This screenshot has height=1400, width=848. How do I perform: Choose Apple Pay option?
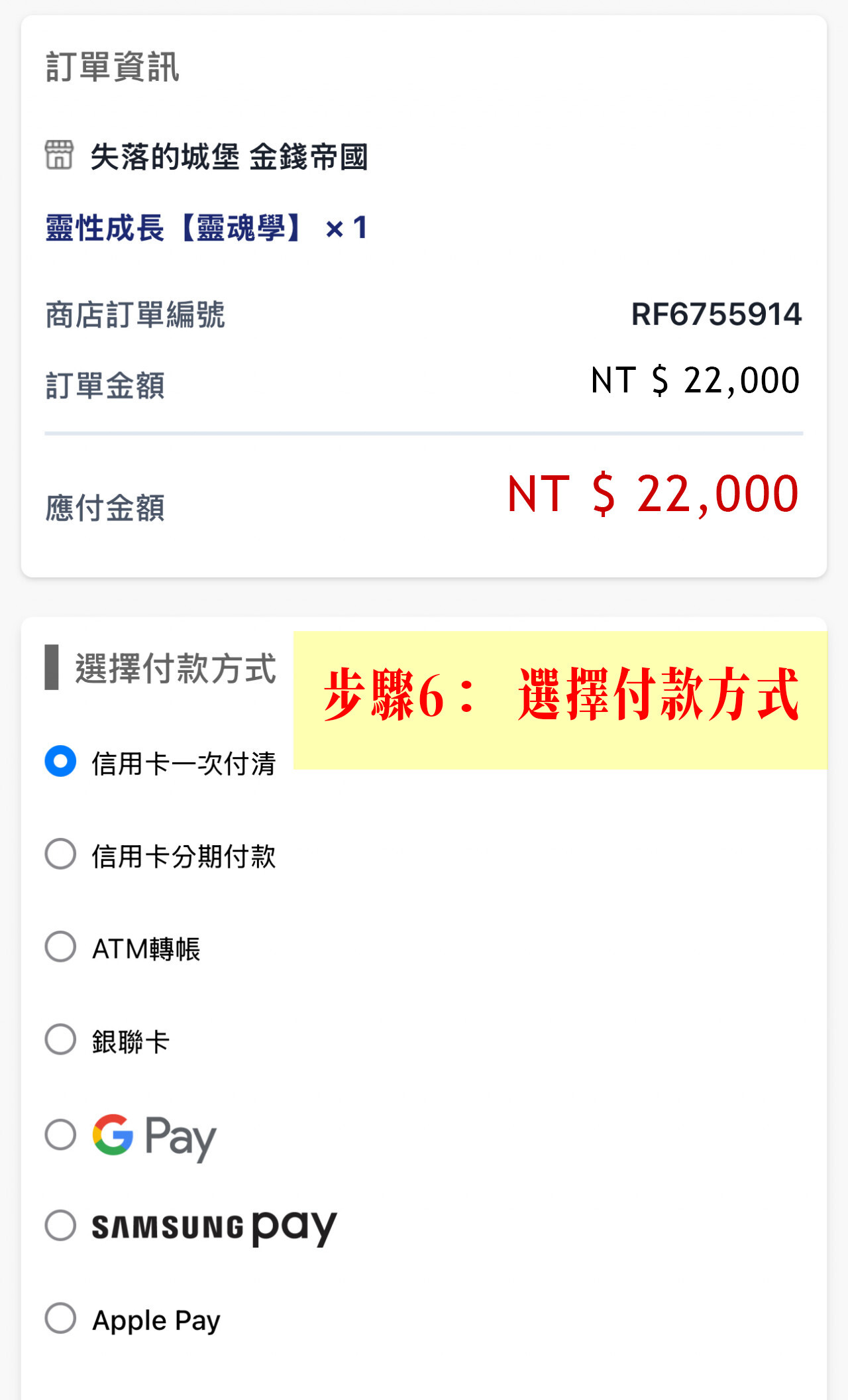click(60, 1318)
